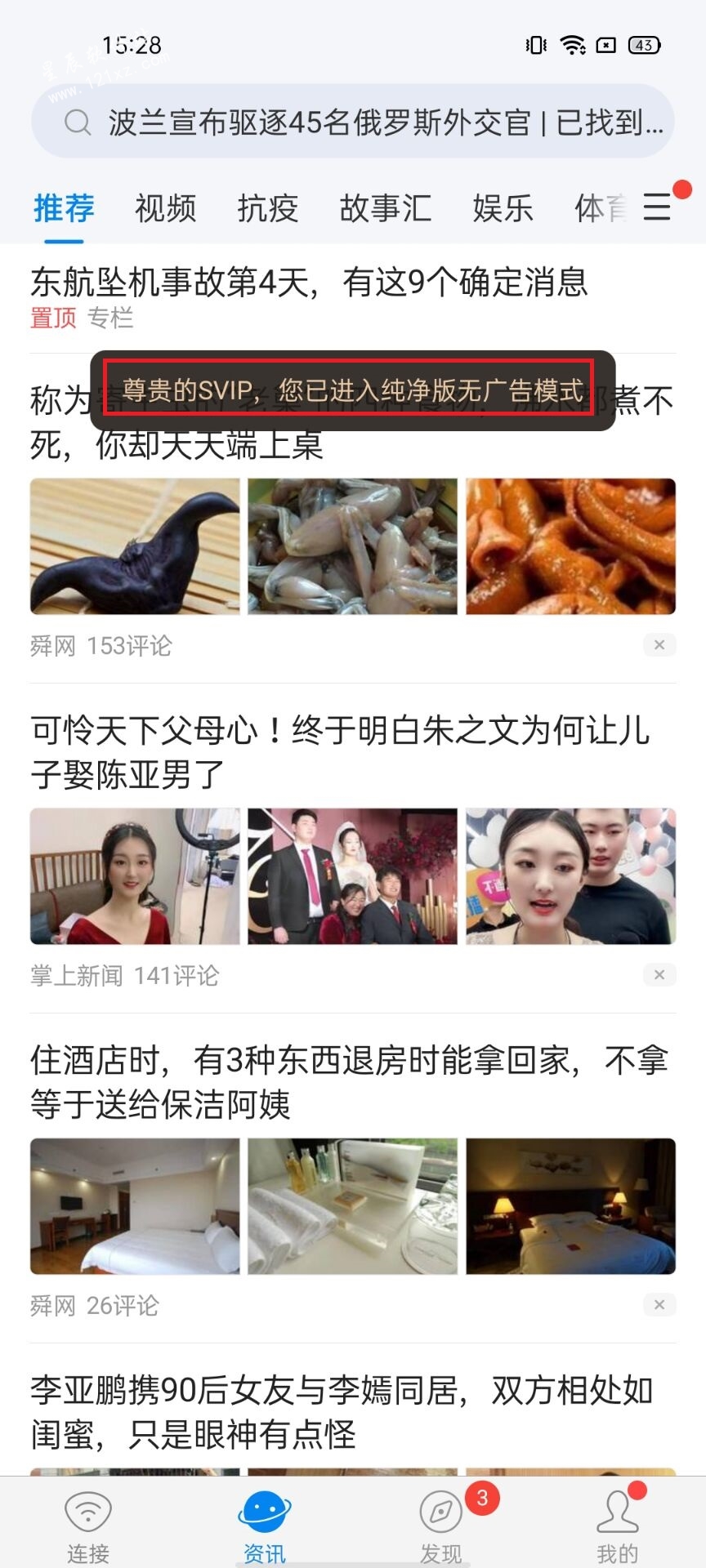Image resolution: width=706 pixels, height=1568 pixels.
Task: Select the 资讯 tab
Action: pyautogui.click(x=265, y=1526)
